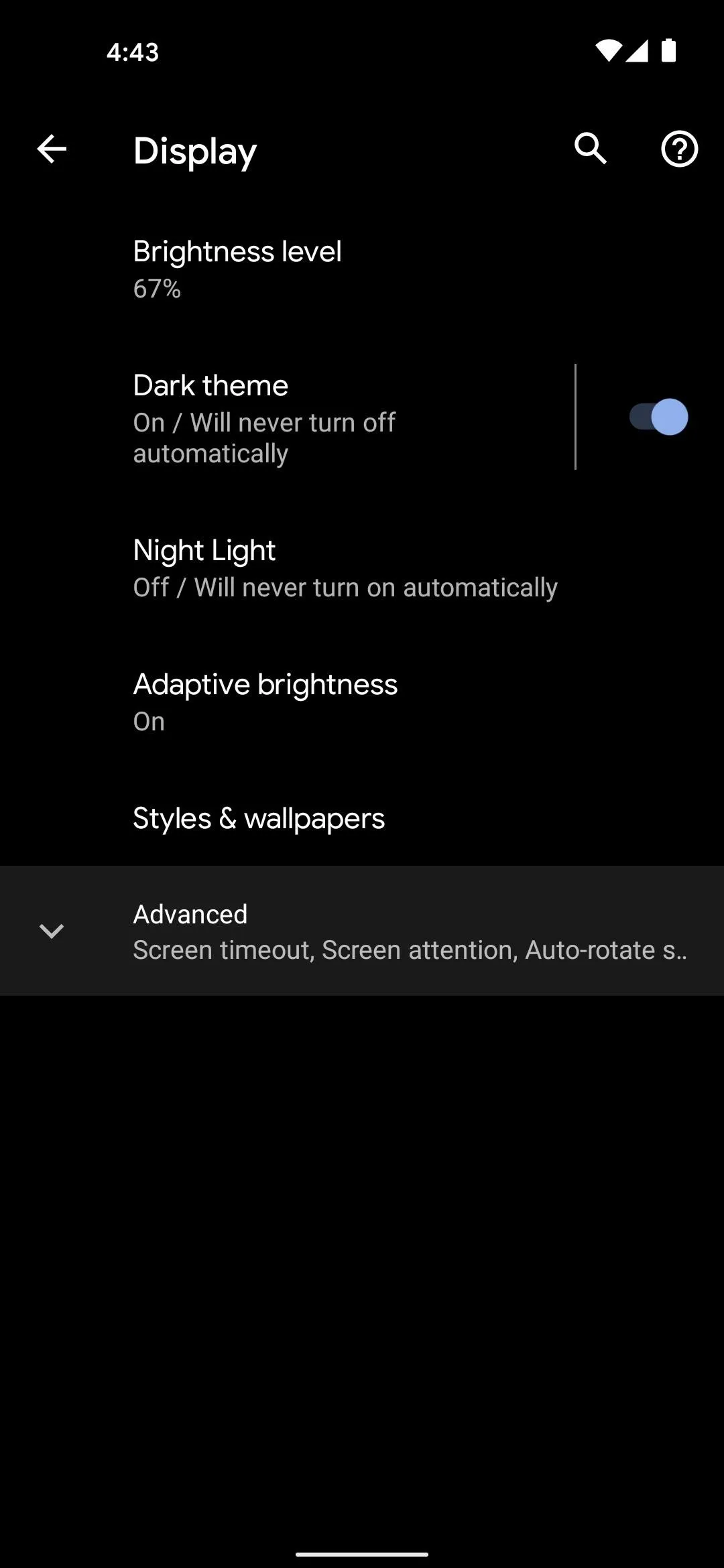This screenshot has height=1568, width=724.
Task: Open Brightness level setting
Action: click(362, 269)
